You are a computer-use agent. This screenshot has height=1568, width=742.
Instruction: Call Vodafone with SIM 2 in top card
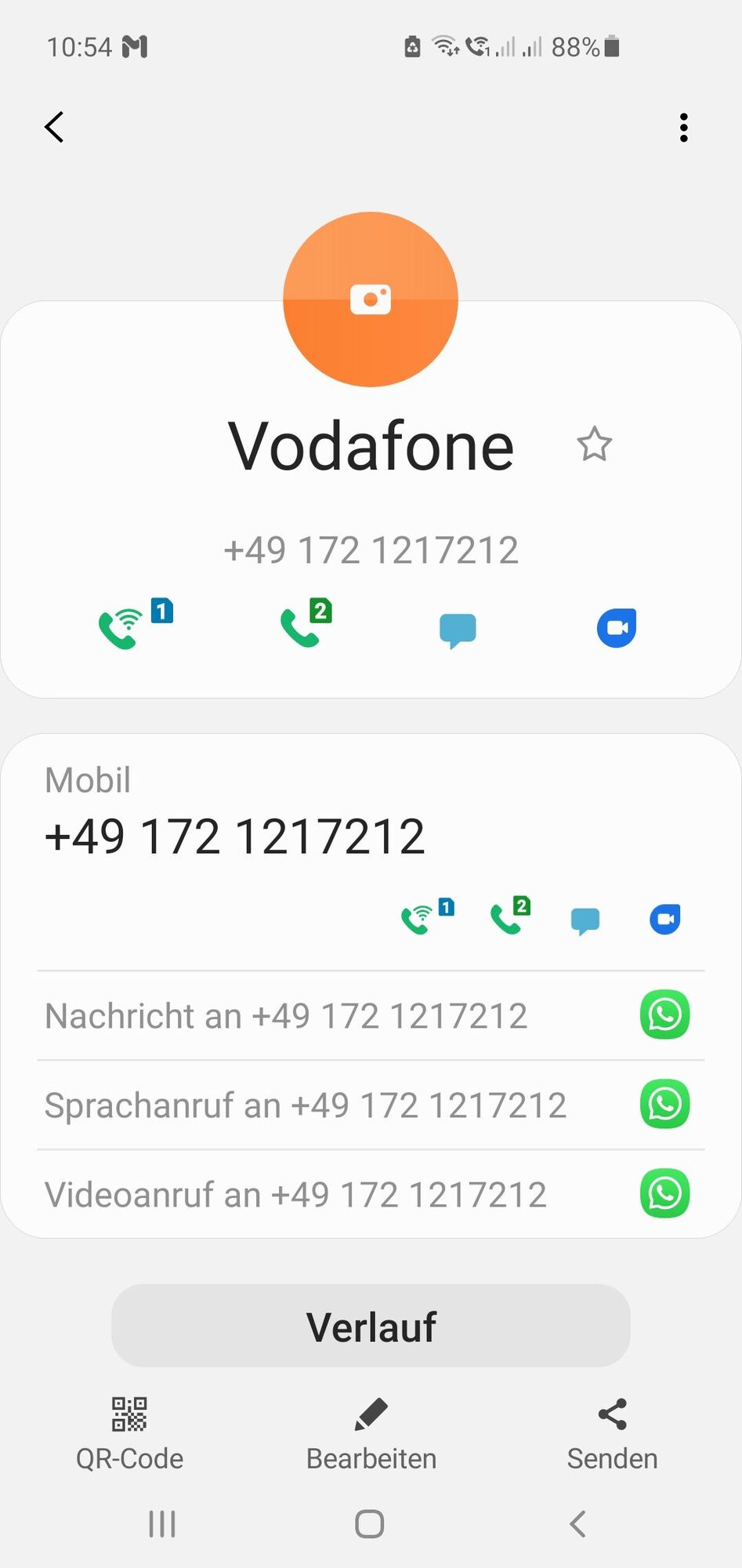304,626
